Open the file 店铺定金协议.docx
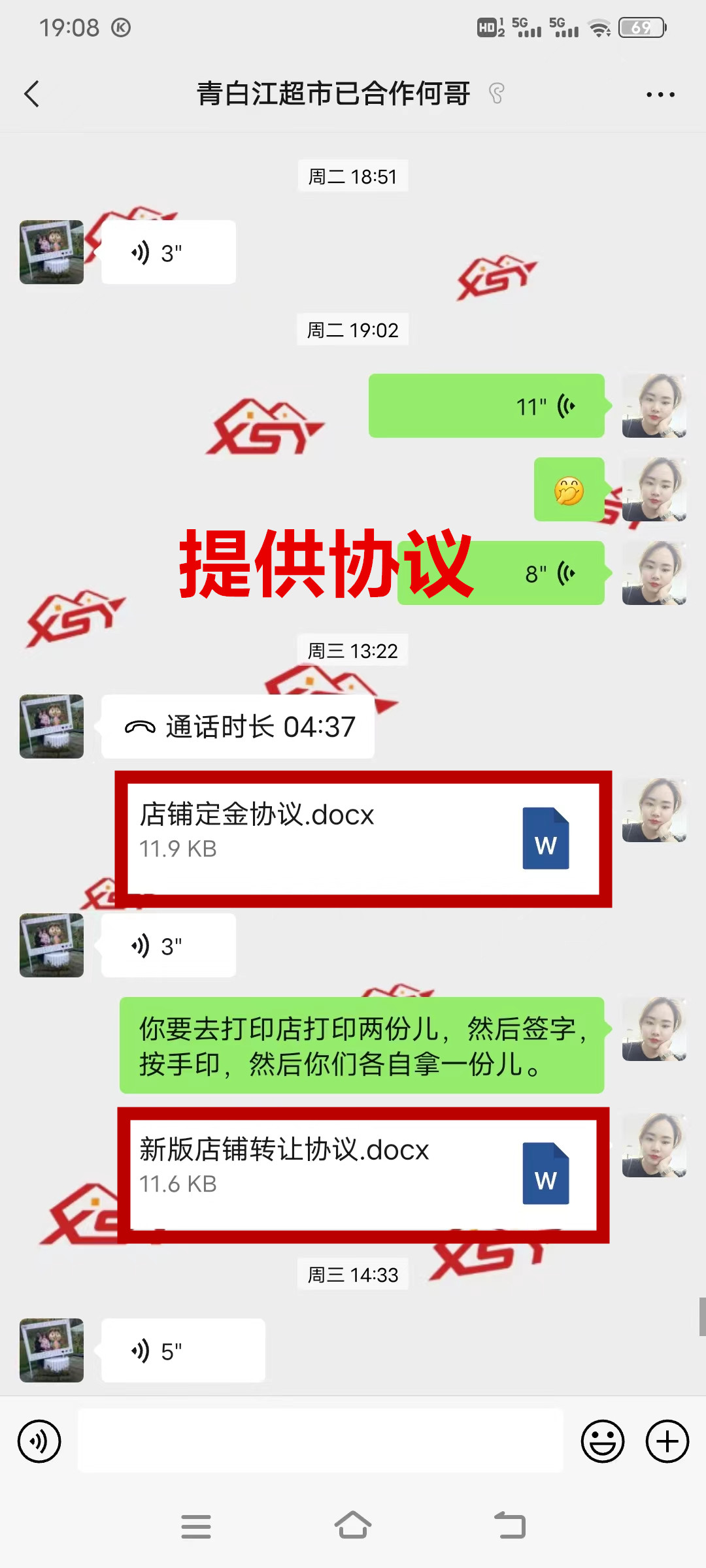 (x=363, y=838)
